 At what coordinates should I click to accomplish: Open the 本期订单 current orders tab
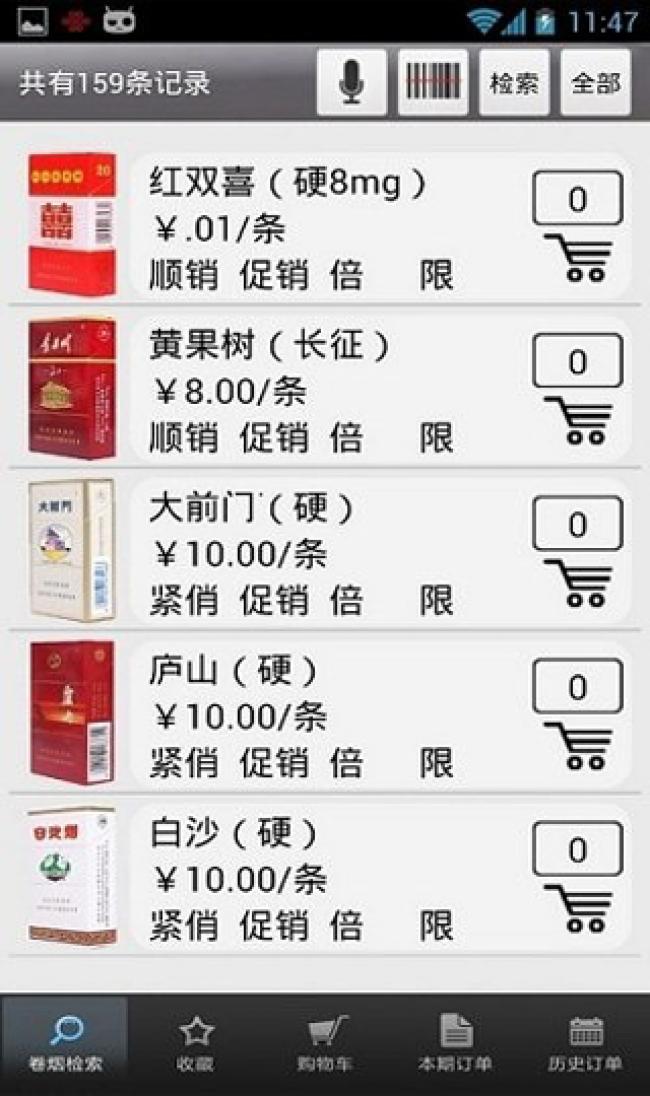click(455, 1044)
